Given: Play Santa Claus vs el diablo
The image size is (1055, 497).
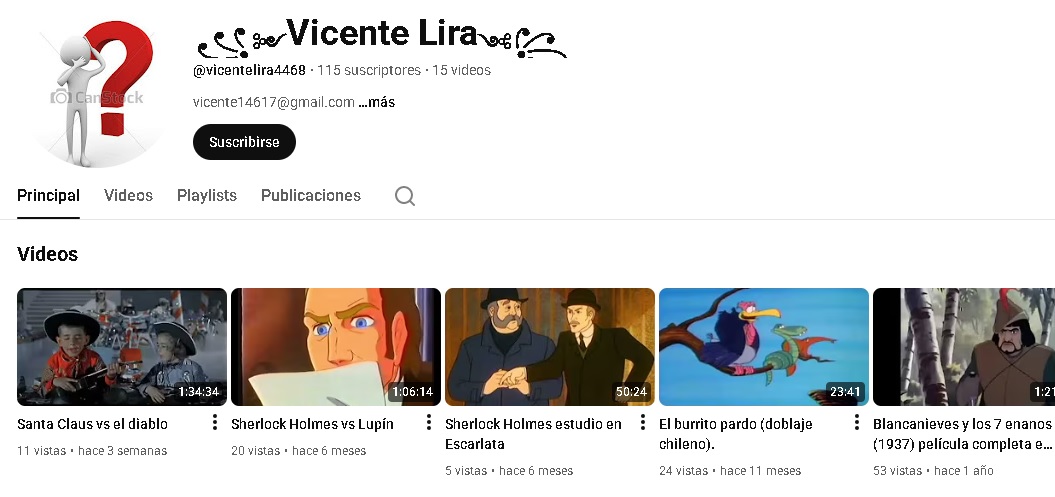Looking at the screenshot, I should pos(122,346).
